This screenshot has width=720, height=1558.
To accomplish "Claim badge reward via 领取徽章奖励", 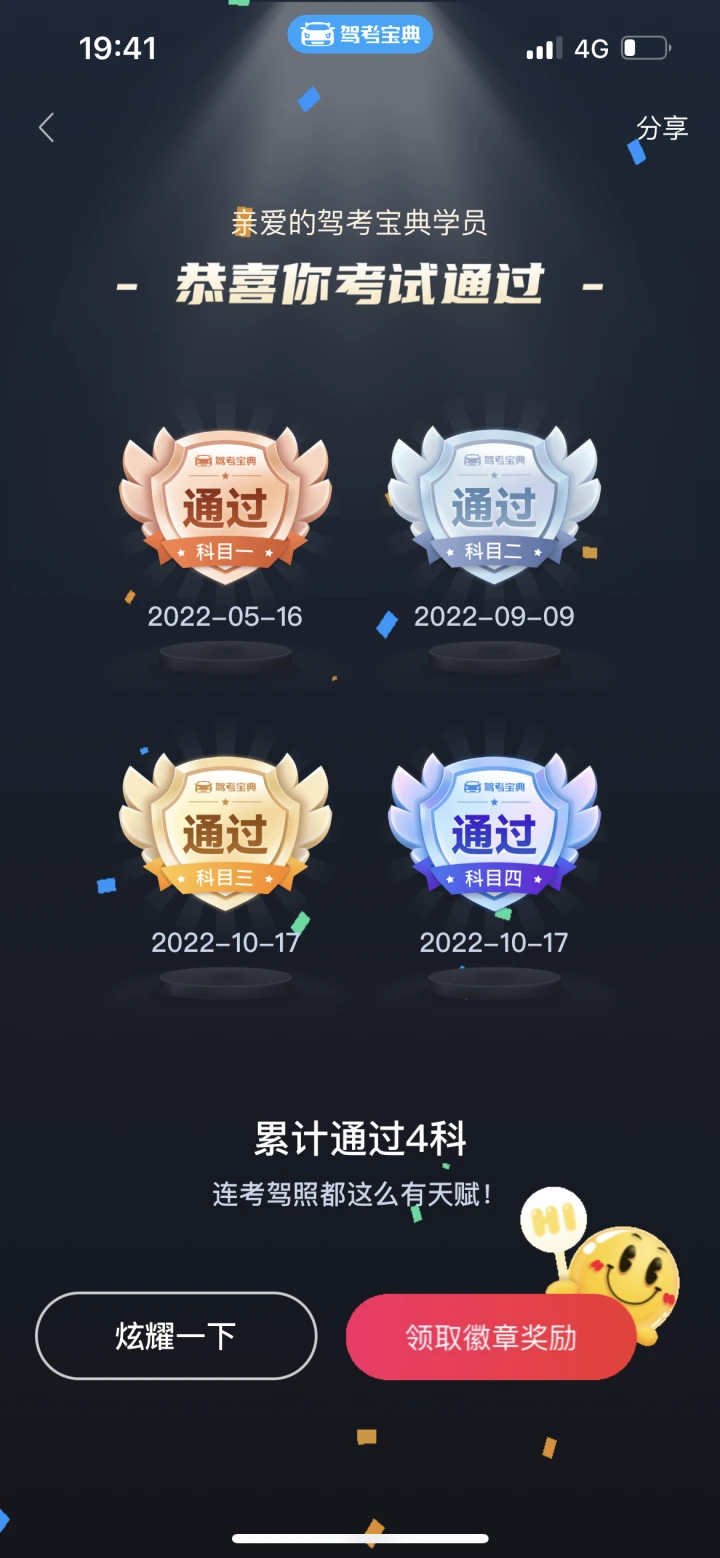I will pos(491,1337).
